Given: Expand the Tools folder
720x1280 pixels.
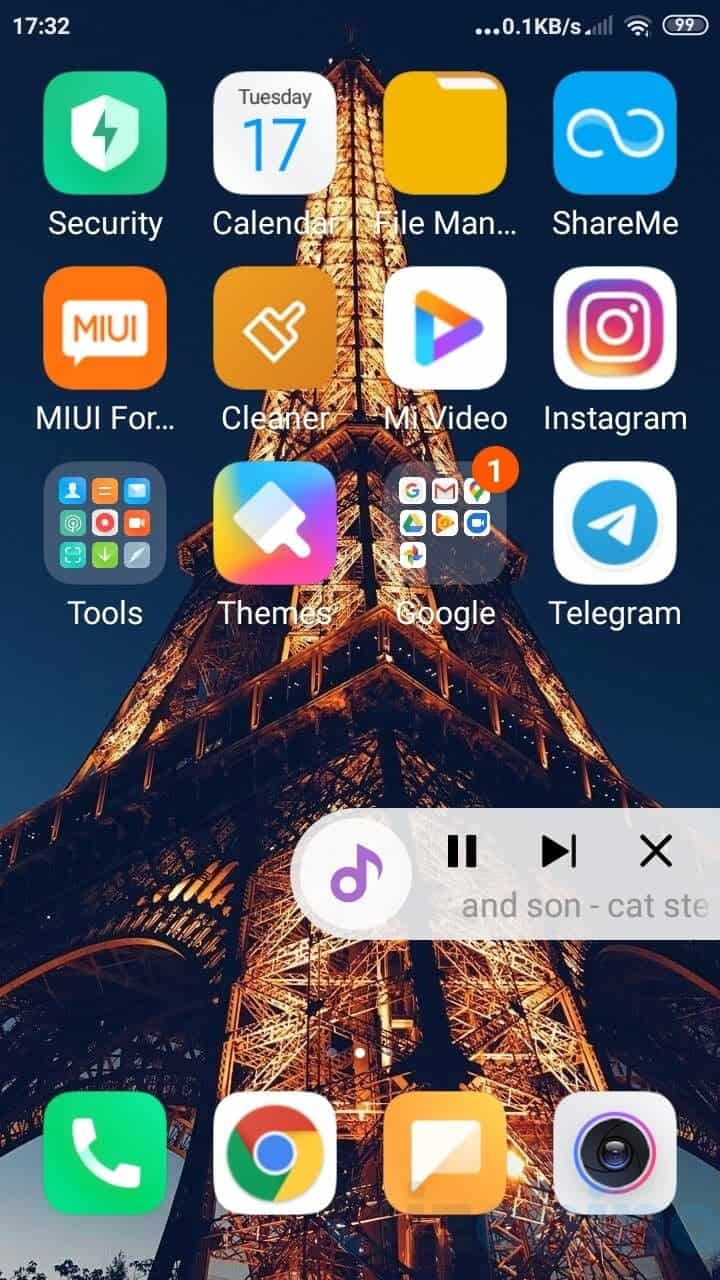Looking at the screenshot, I should click(x=105, y=523).
